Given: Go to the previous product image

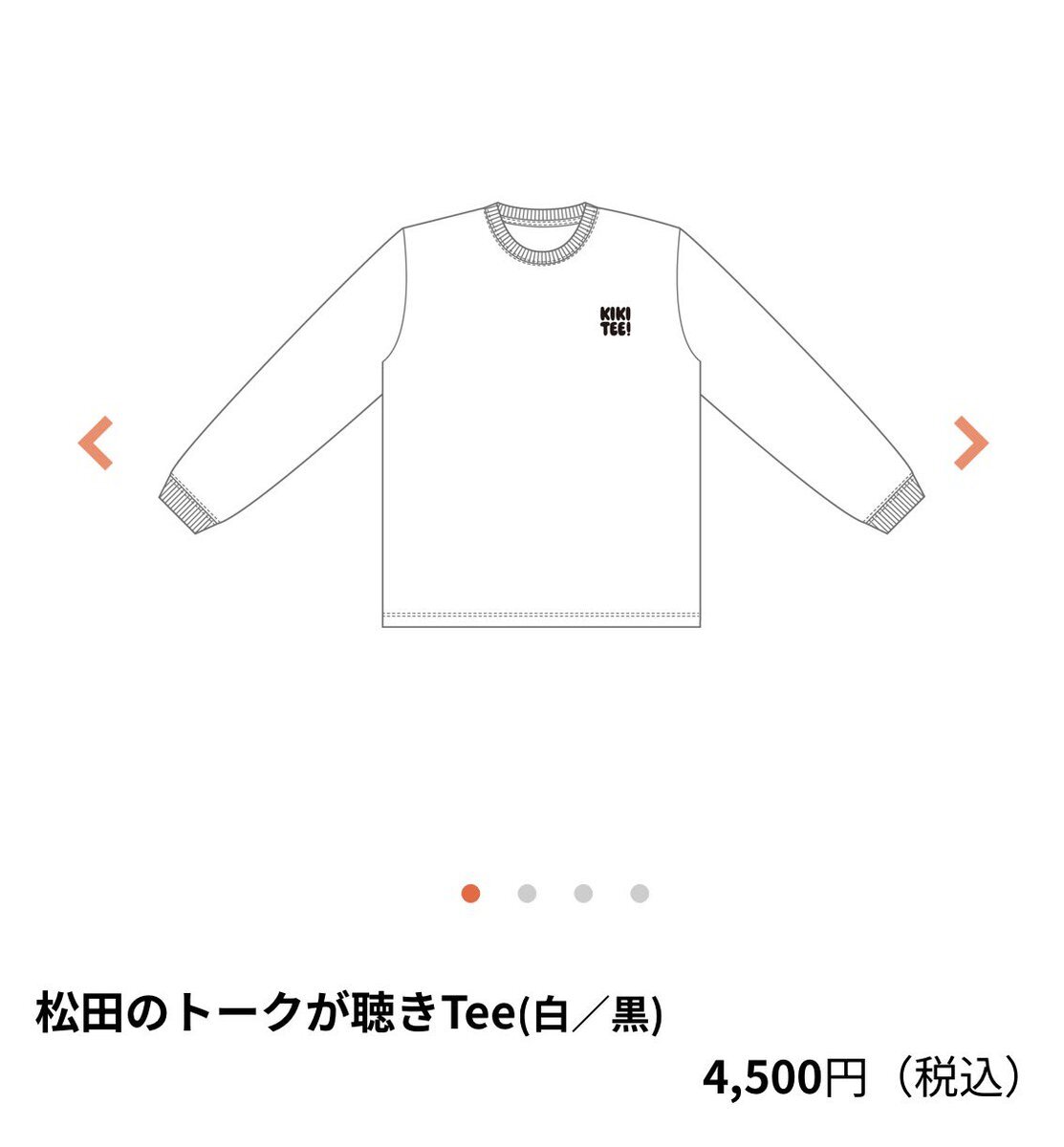Looking at the screenshot, I should (96, 444).
